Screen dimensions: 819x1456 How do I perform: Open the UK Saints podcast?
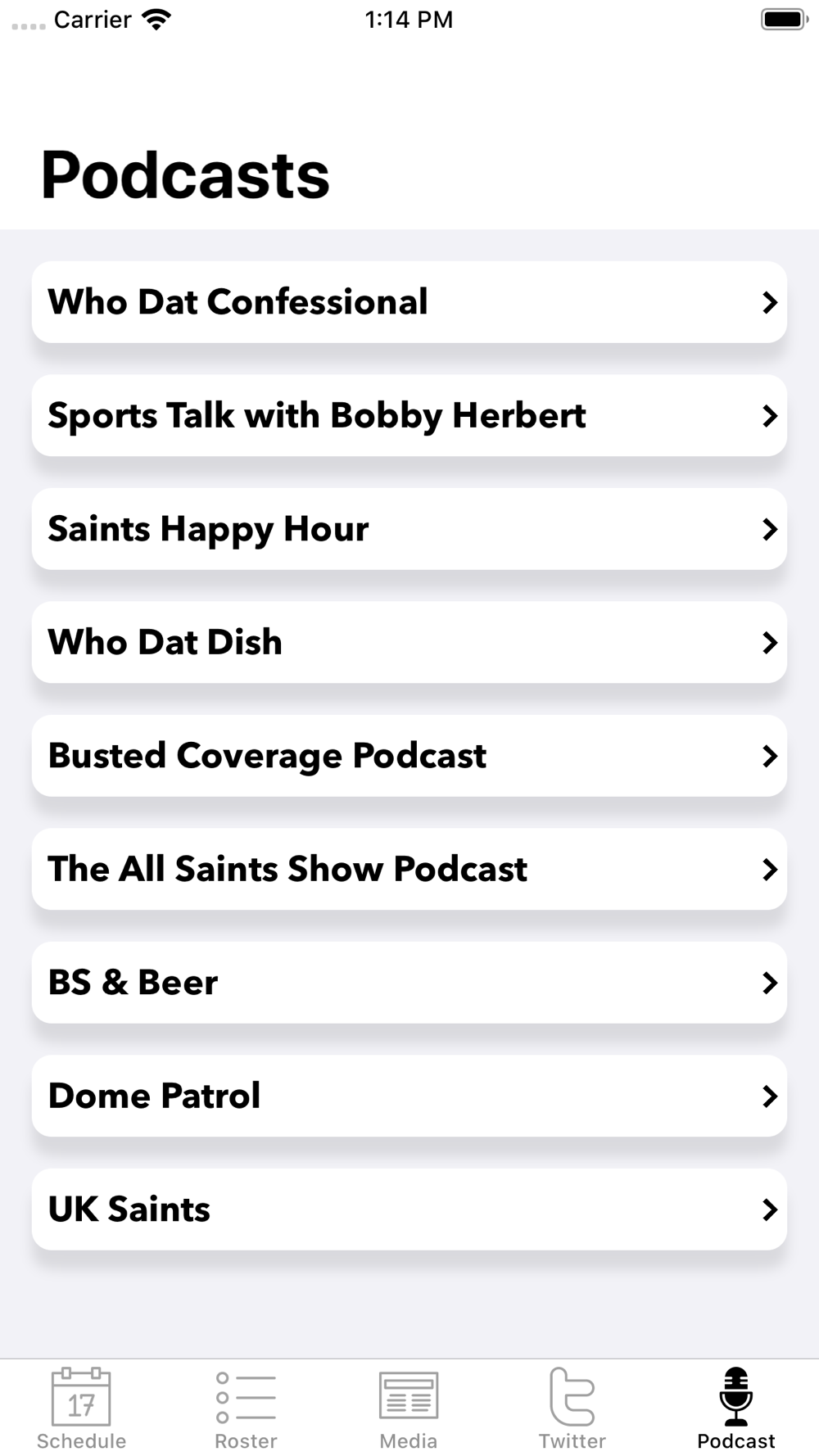point(409,1210)
